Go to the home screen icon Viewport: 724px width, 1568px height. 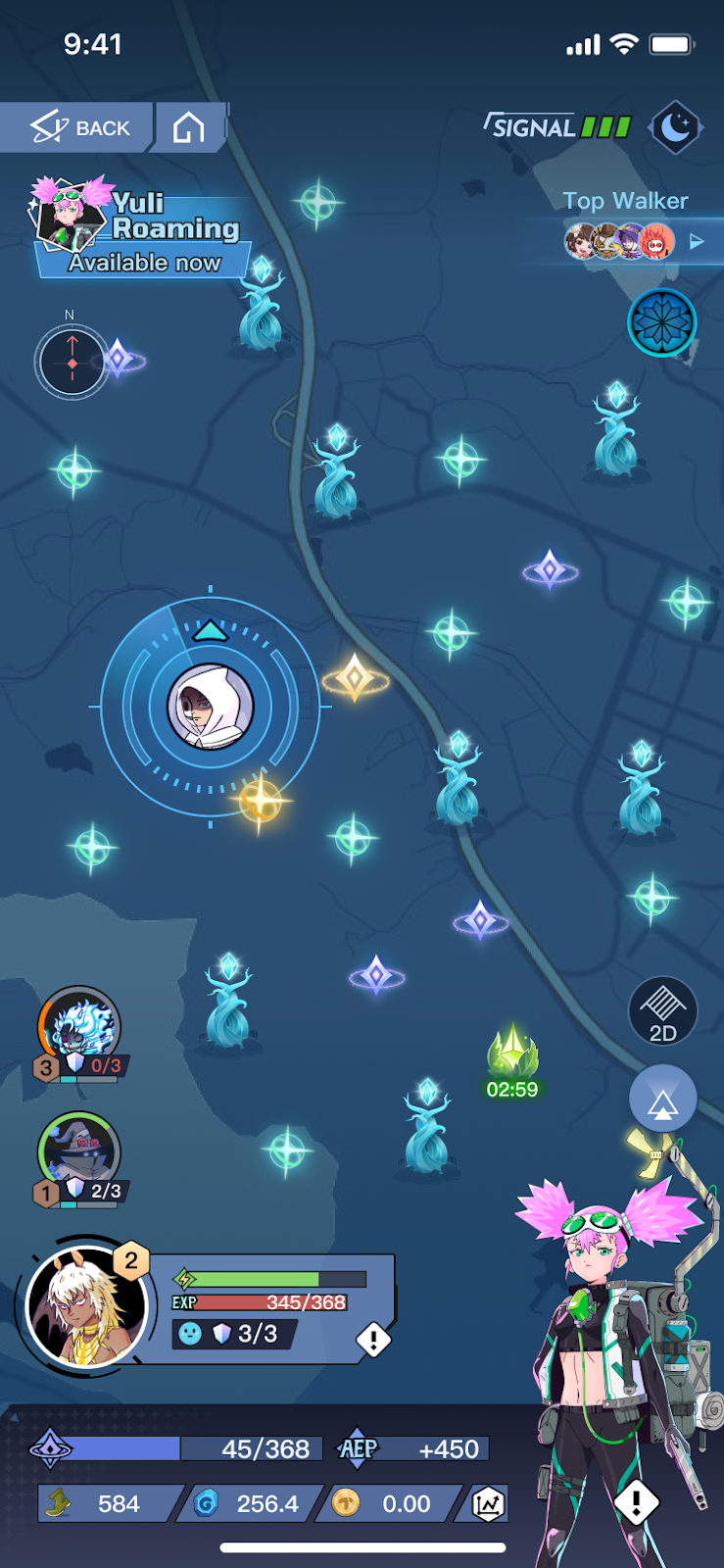point(189,127)
